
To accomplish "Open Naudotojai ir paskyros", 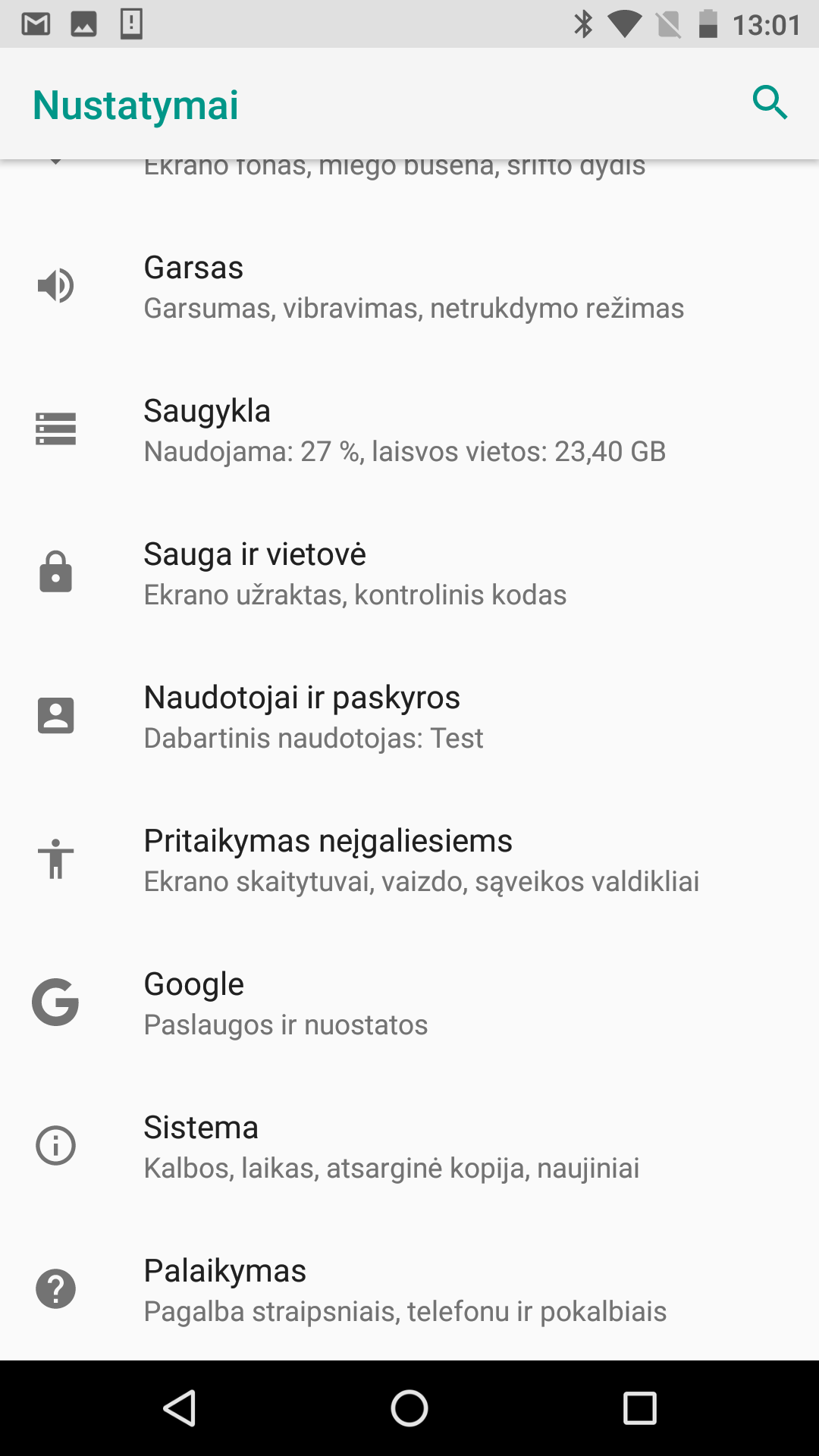I will 409,717.
